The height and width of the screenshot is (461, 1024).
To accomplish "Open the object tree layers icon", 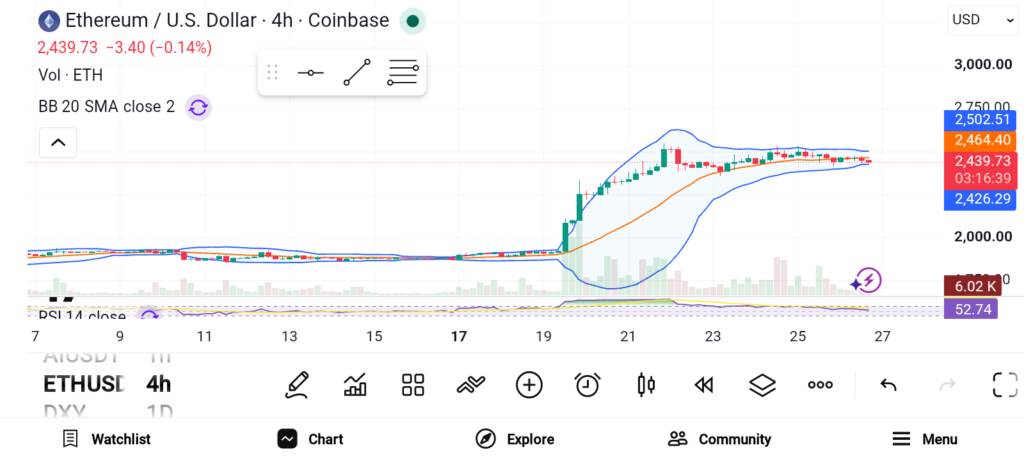I will [762, 385].
